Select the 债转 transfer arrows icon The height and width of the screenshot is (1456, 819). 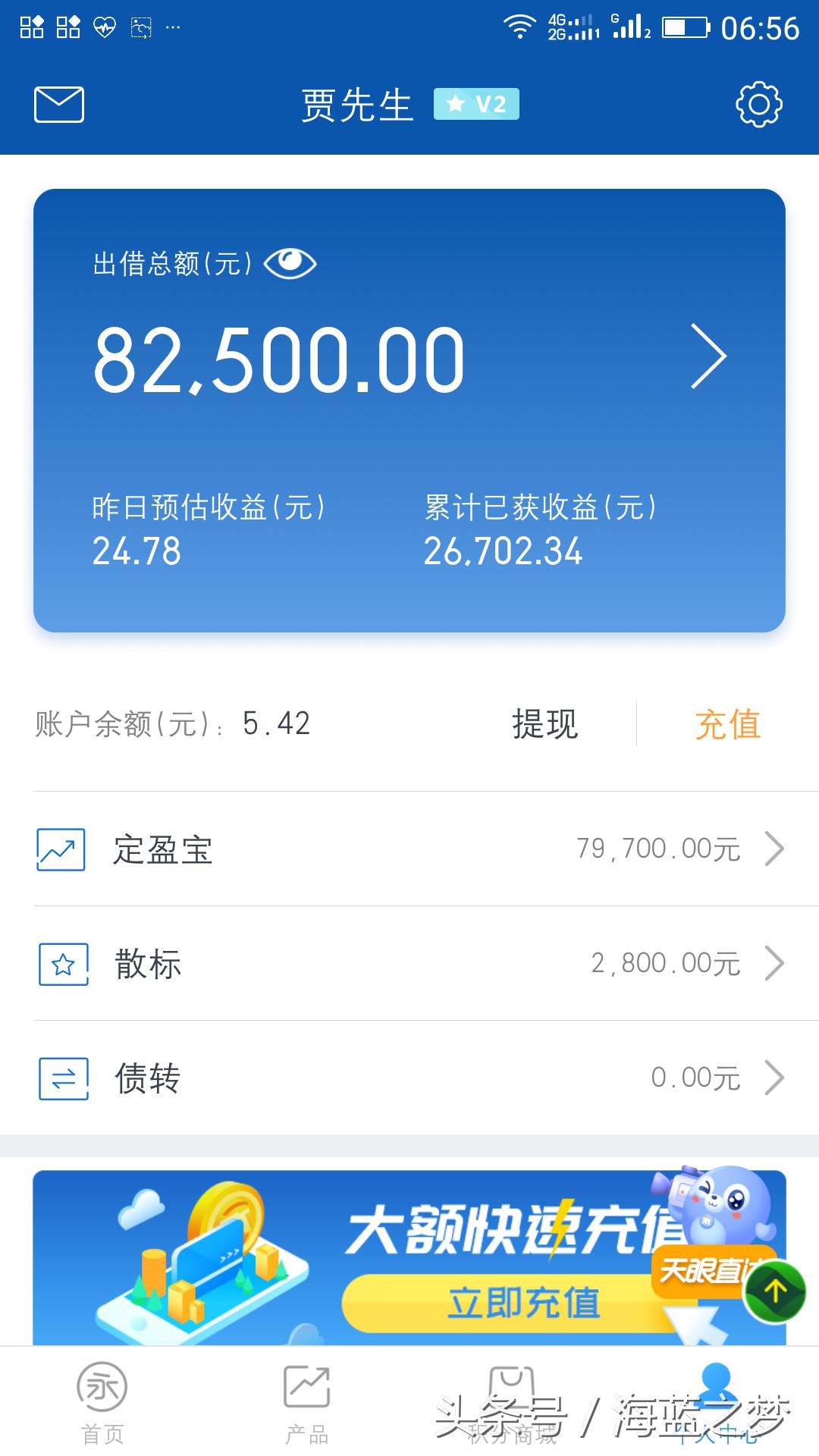coord(61,1078)
